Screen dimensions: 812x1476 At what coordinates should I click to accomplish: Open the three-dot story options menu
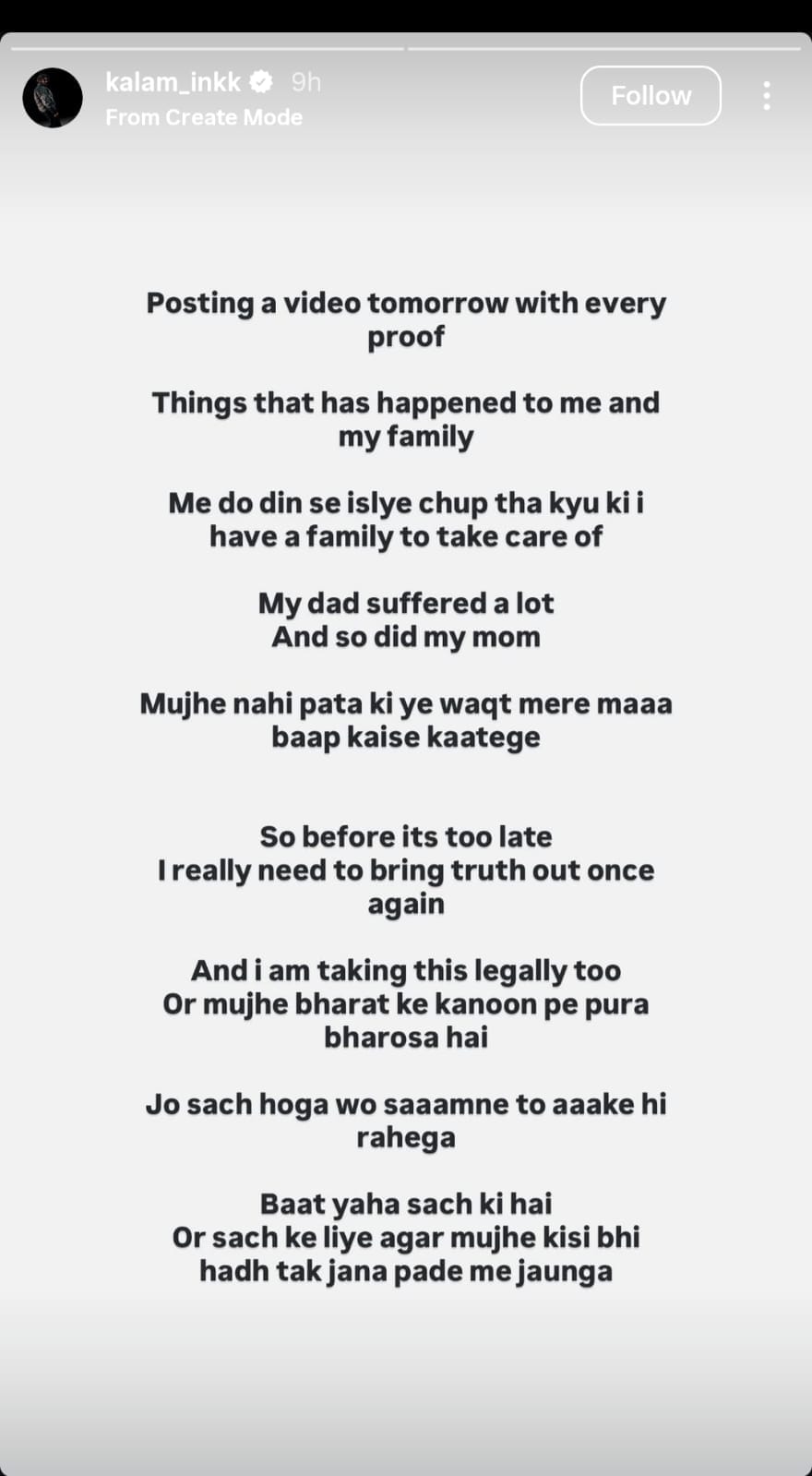[767, 96]
